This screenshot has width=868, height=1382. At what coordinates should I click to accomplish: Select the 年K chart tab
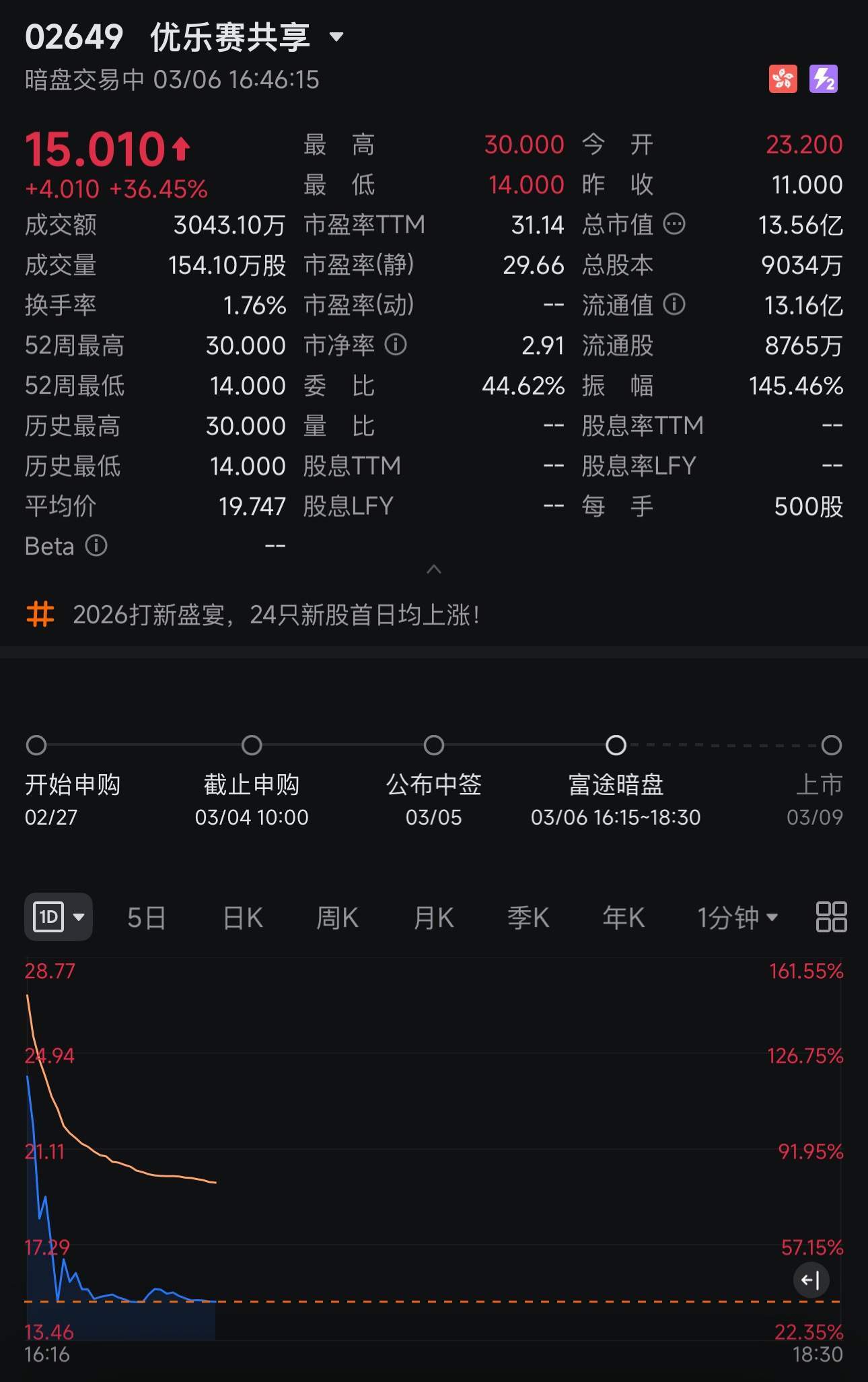pos(623,918)
